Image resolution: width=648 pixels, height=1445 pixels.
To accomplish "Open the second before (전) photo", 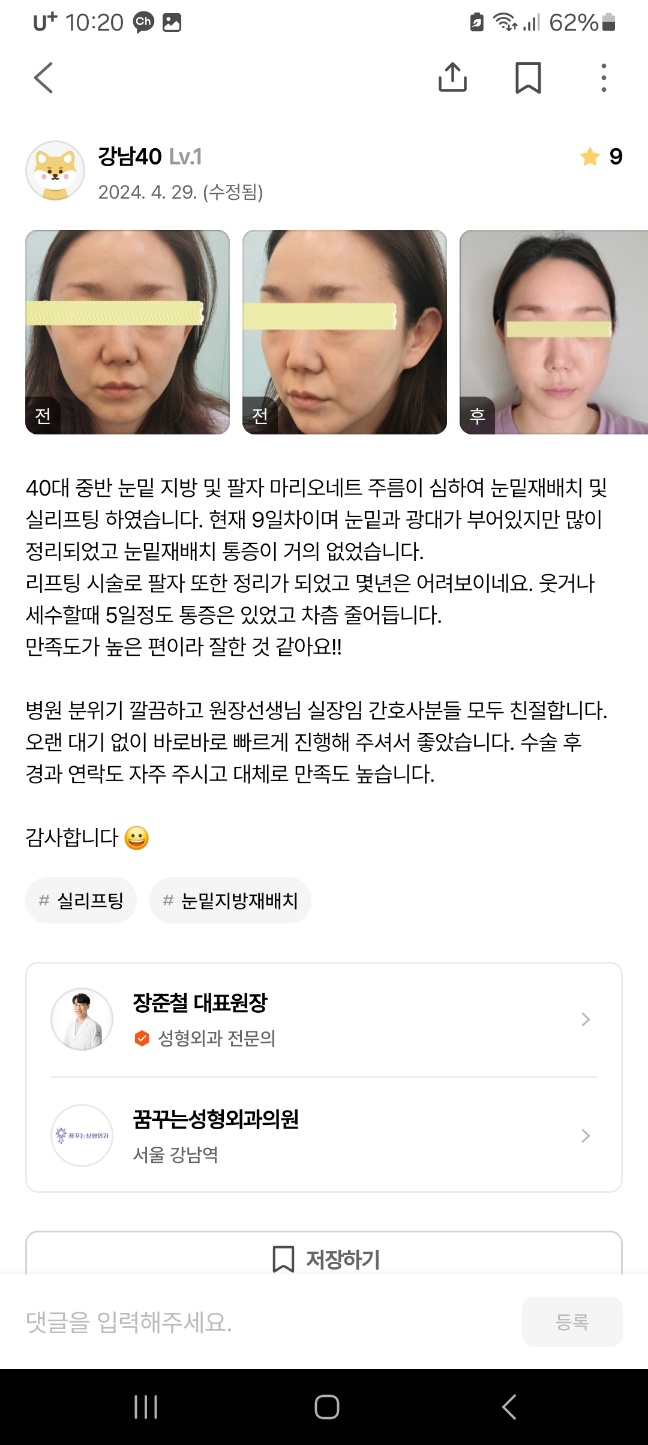I will (x=344, y=332).
